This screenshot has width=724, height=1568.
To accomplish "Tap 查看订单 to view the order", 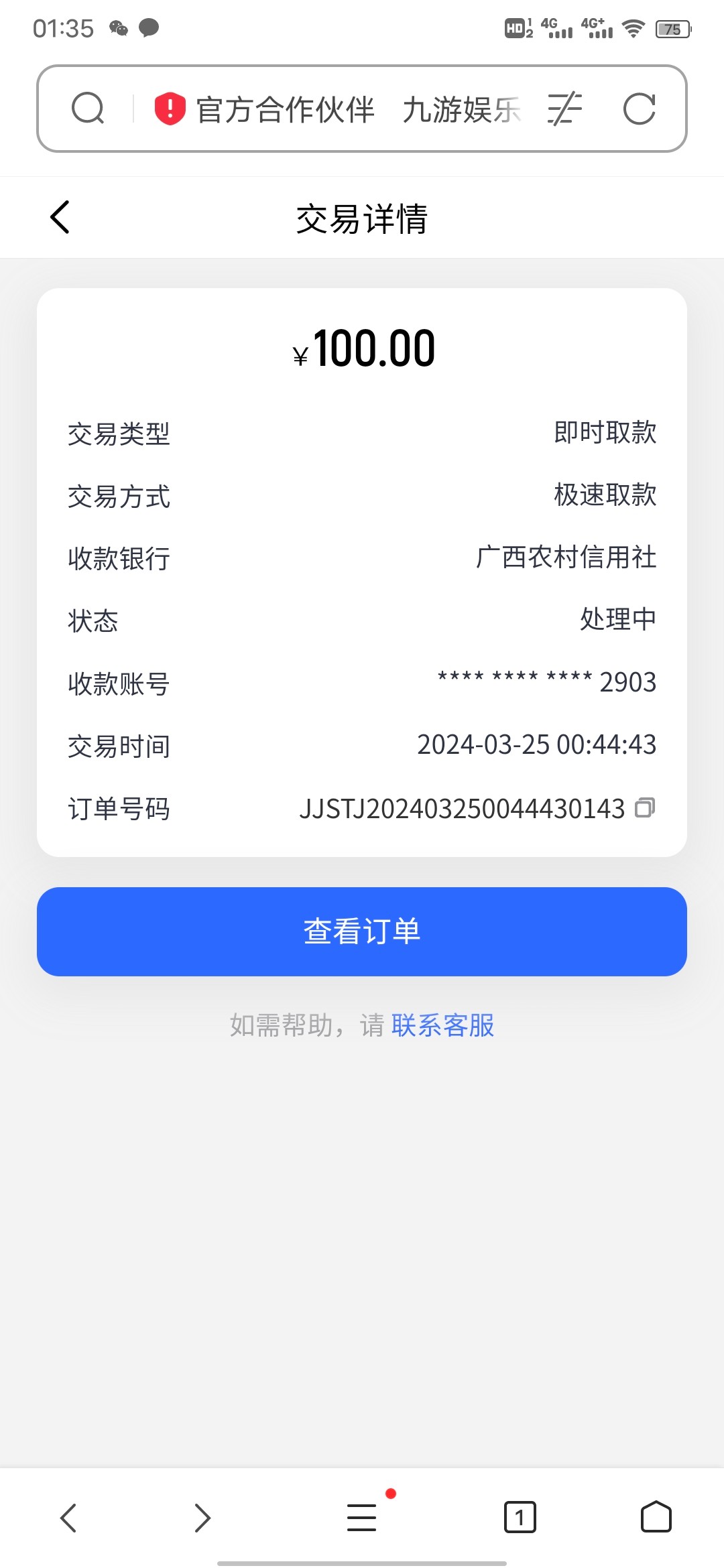I will tap(362, 931).
